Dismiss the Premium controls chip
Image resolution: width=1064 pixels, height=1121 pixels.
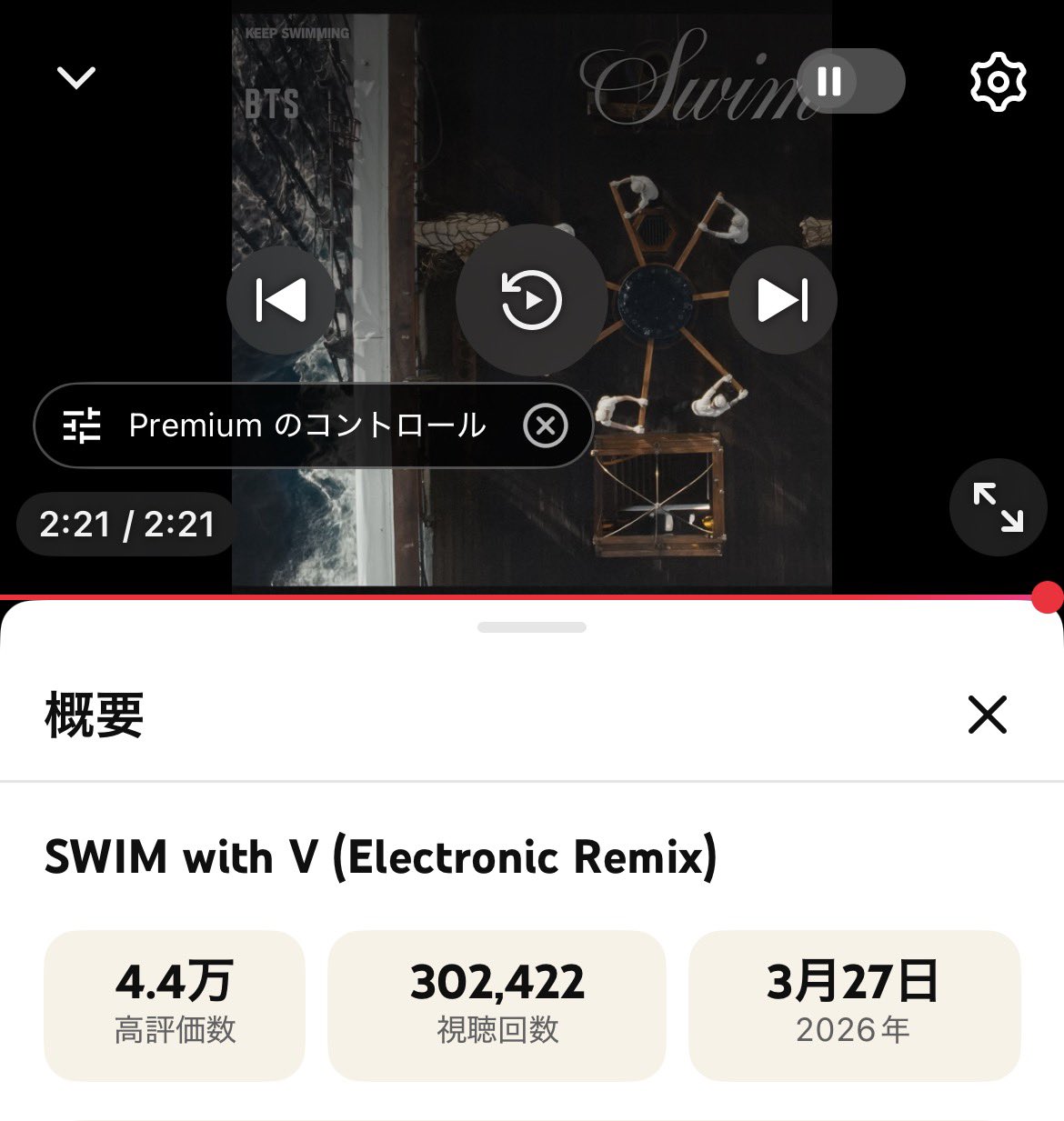pyautogui.click(x=546, y=425)
